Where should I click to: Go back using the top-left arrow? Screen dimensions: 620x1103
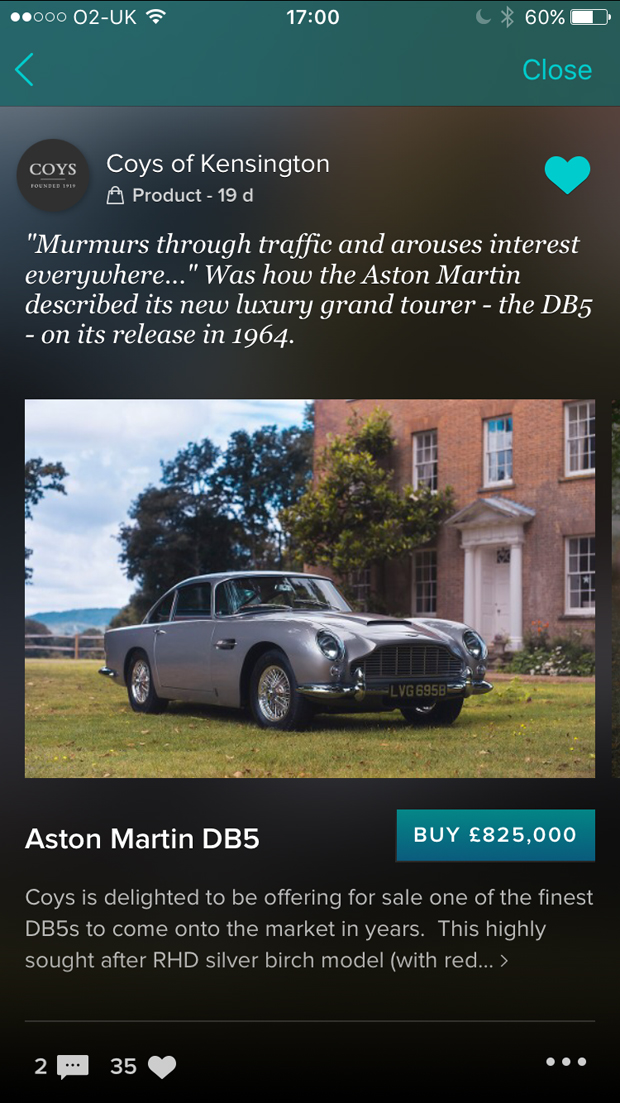coord(25,70)
